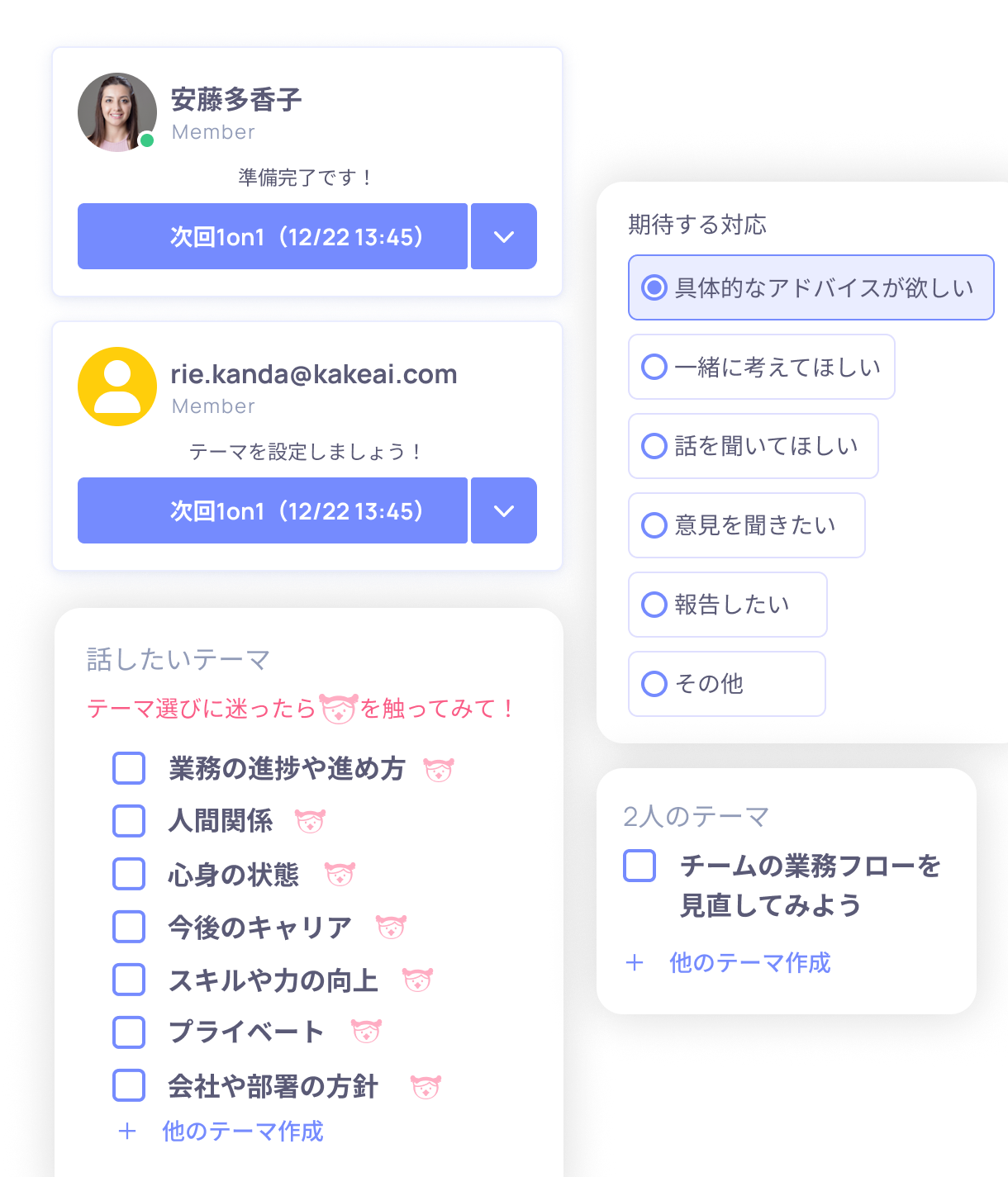Select the 一緒に考えてほしい radio button
1008x1177 pixels.
coord(655,368)
